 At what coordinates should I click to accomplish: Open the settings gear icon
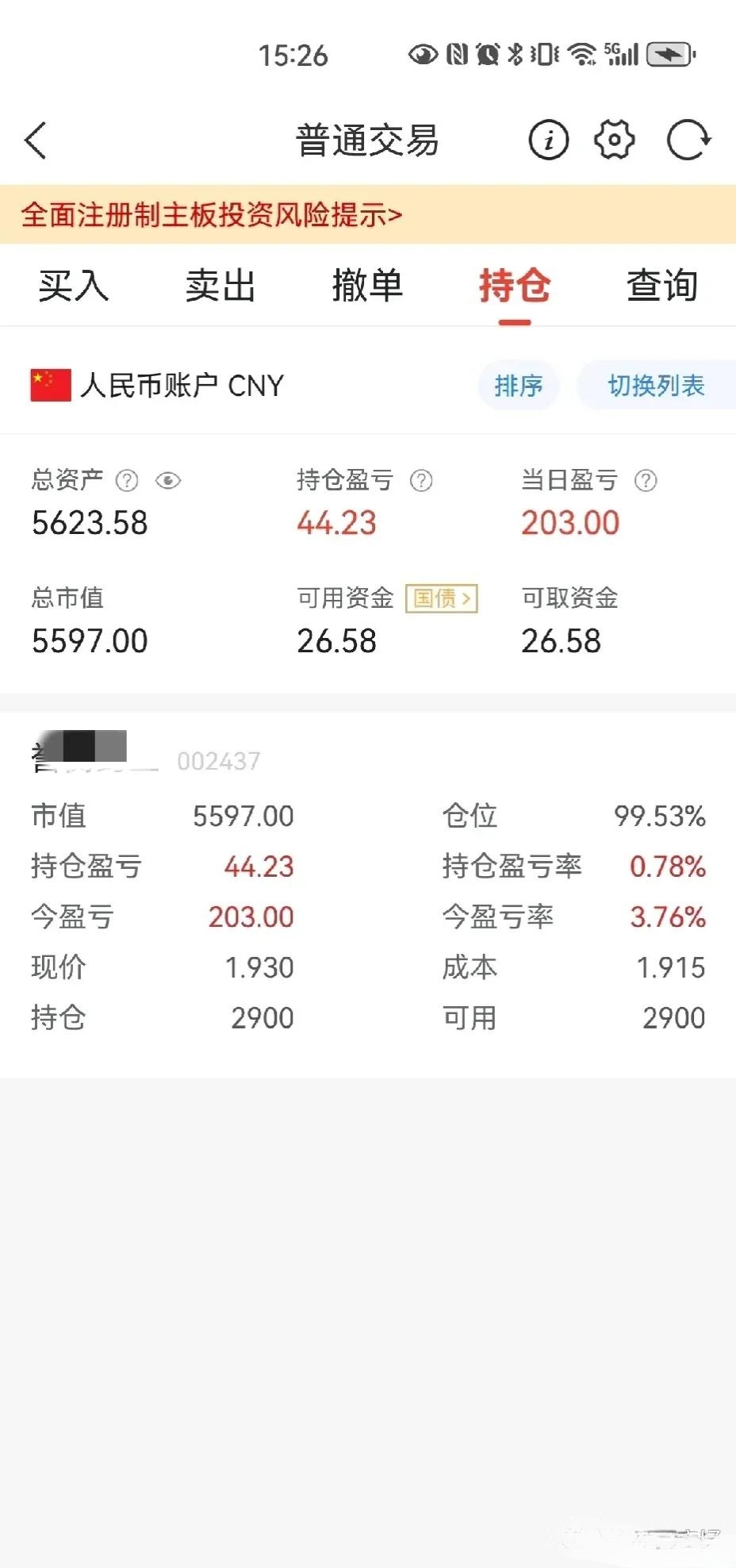pos(614,140)
